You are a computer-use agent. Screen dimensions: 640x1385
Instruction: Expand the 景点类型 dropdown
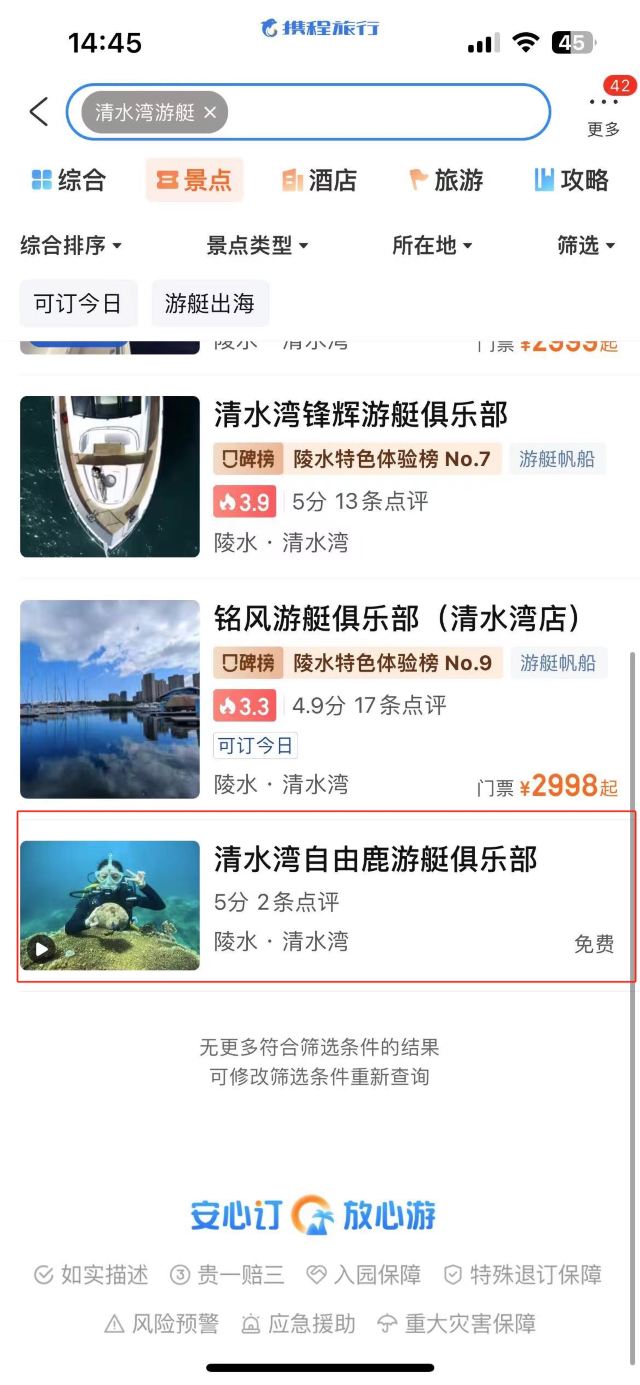click(257, 245)
